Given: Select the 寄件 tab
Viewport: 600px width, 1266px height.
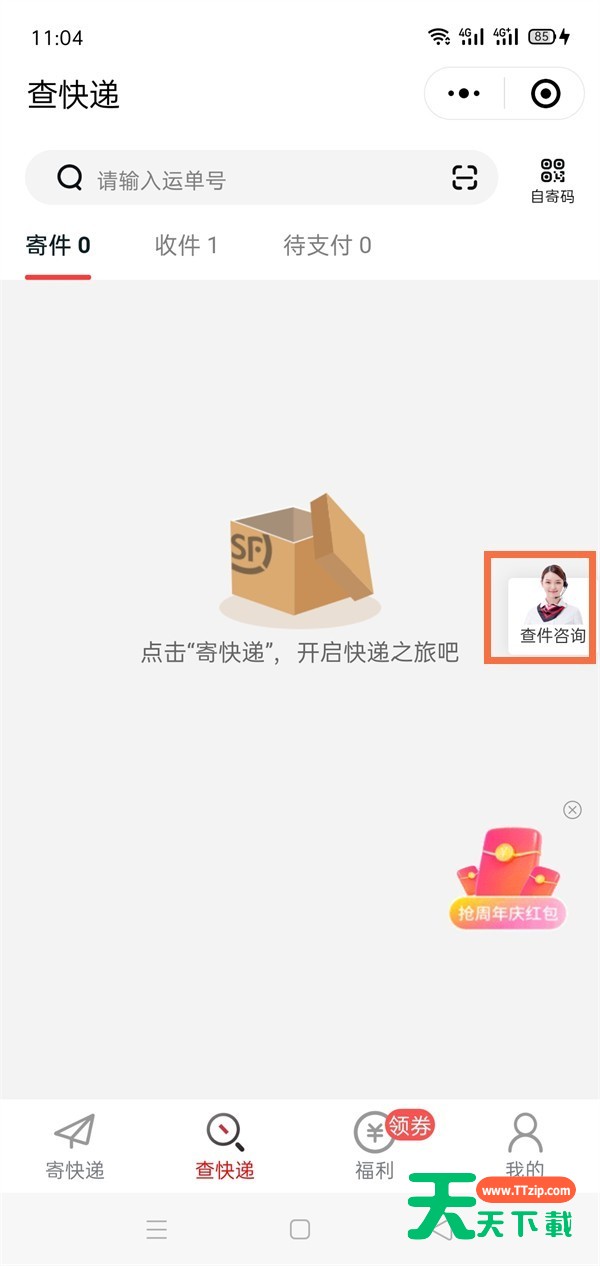Looking at the screenshot, I should [x=58, y=245].
